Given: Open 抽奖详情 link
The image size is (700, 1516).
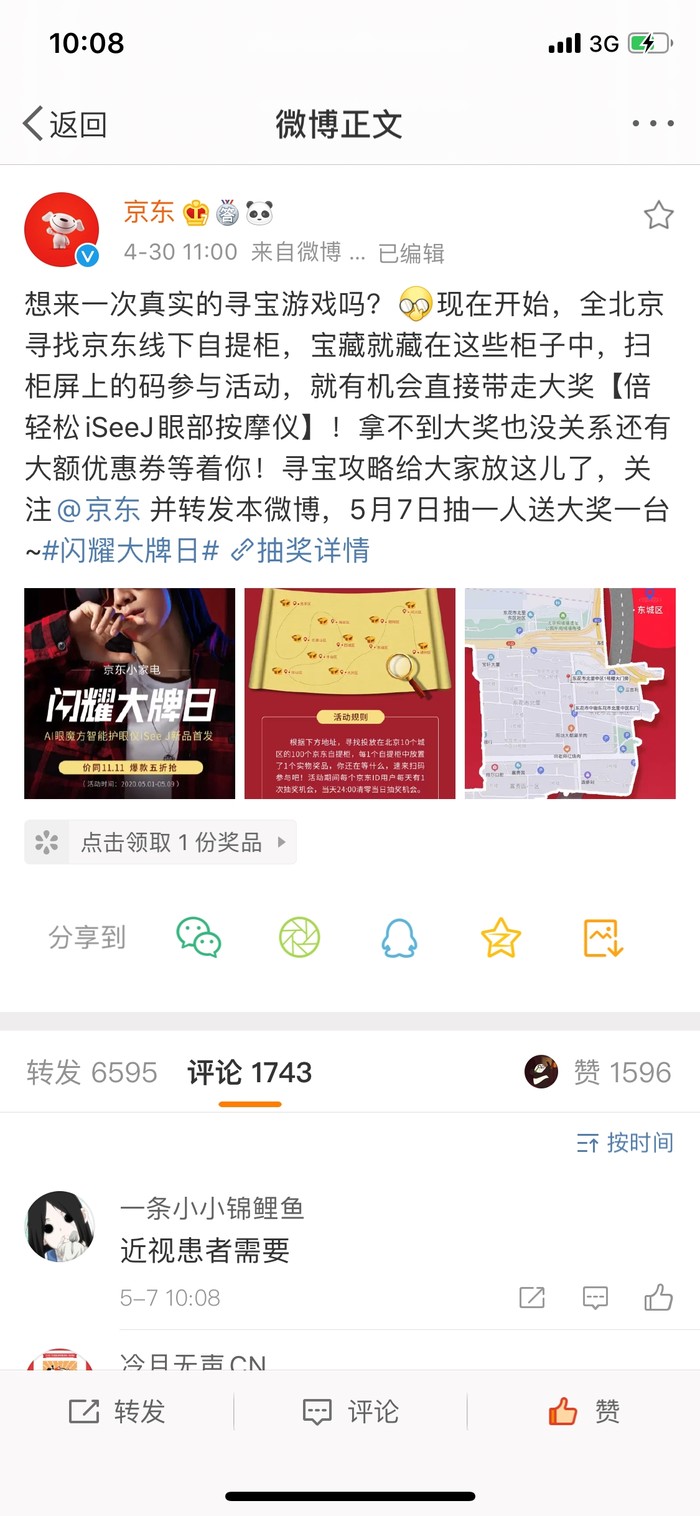Looking at the screenshot, I should coord(300,550).
